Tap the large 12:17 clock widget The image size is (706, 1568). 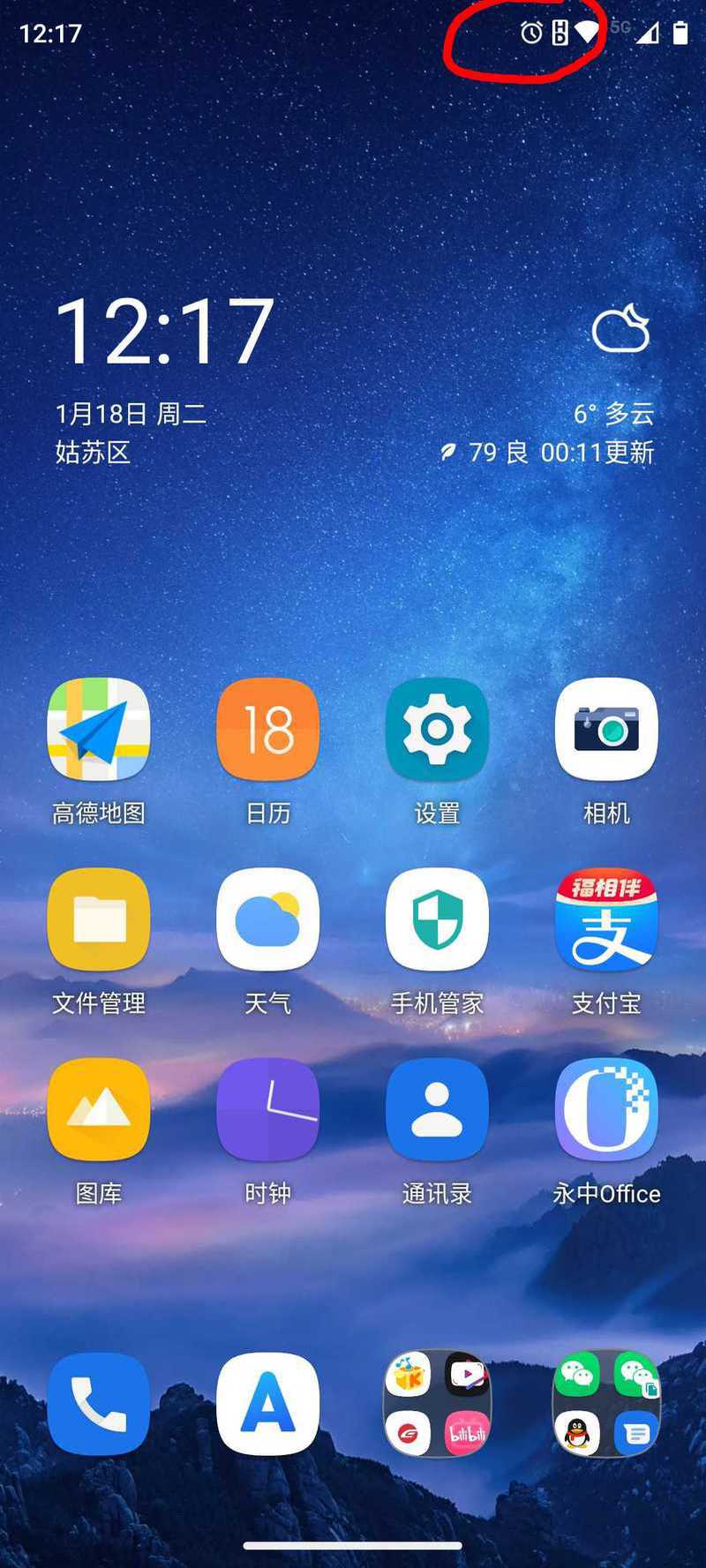coord(165,331)
